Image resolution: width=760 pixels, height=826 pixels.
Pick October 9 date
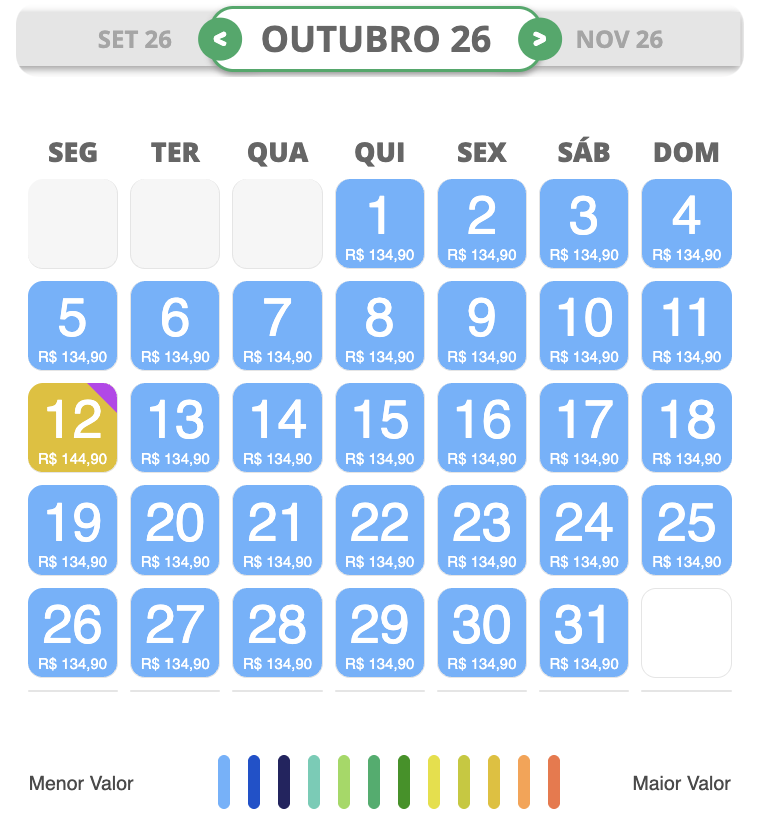tap(482, 326)
